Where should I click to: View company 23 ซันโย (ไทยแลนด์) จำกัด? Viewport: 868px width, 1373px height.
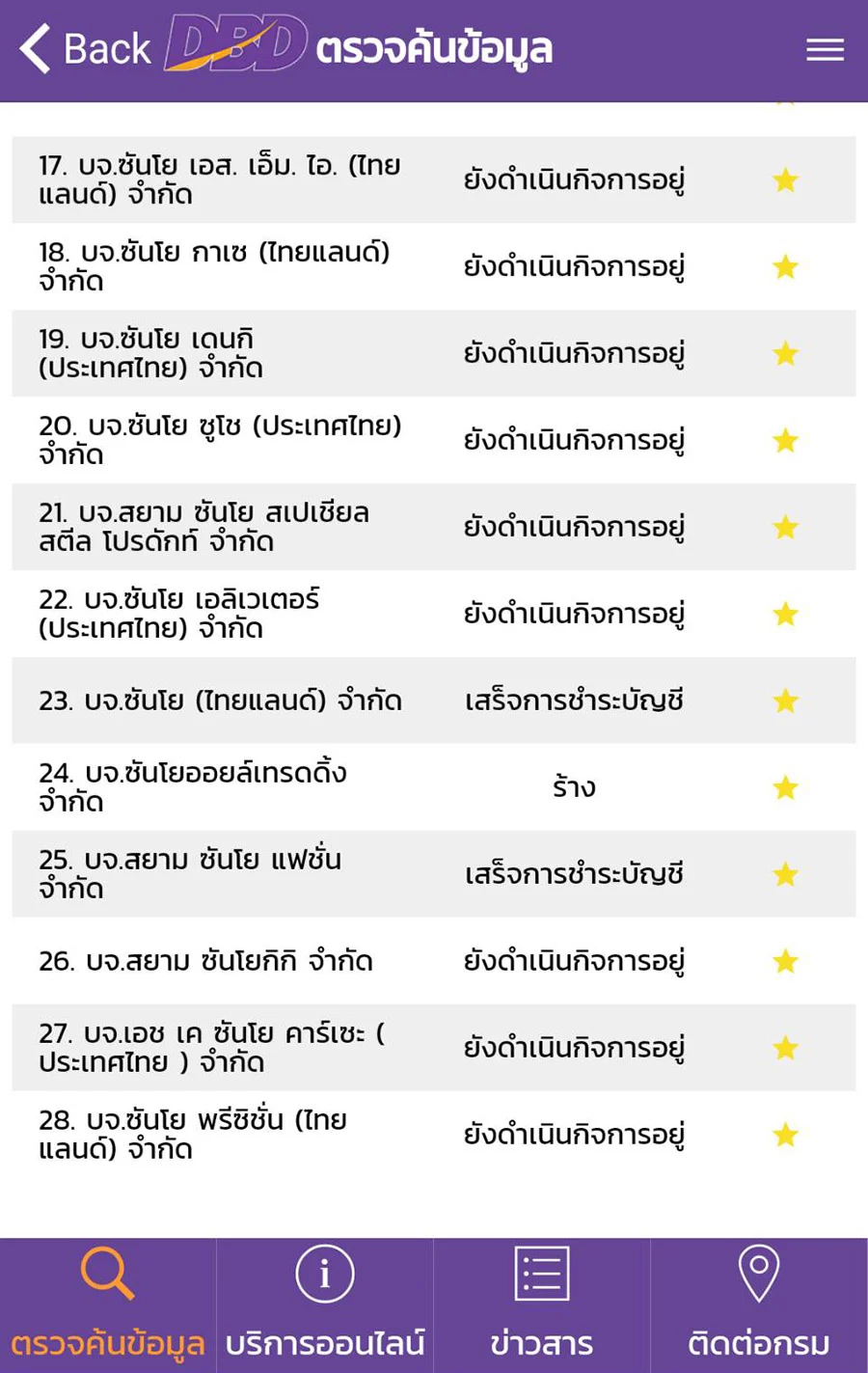click(220, 700)
